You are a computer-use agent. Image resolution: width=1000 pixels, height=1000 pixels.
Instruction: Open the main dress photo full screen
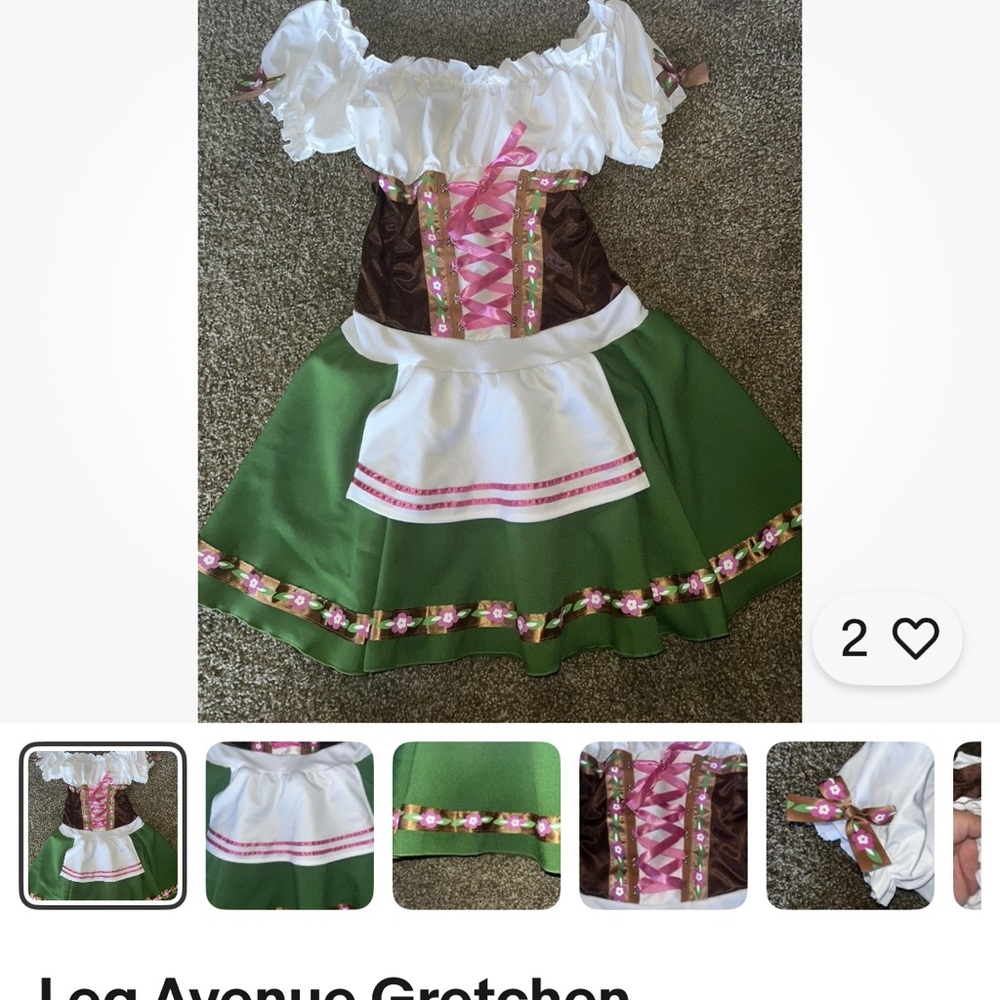[499, 360]
